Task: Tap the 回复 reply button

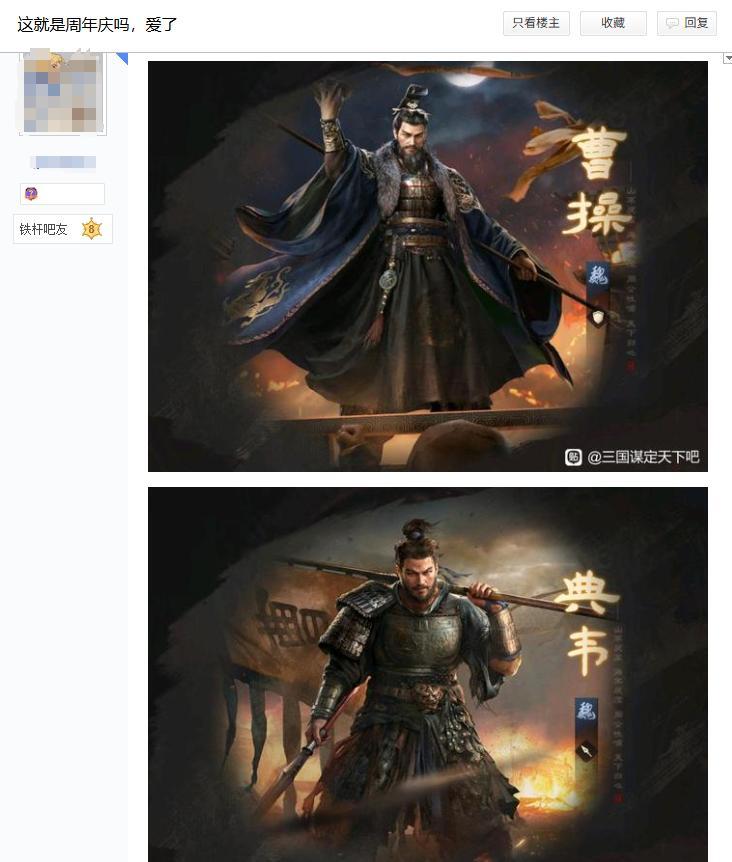Action: point(687,23)
